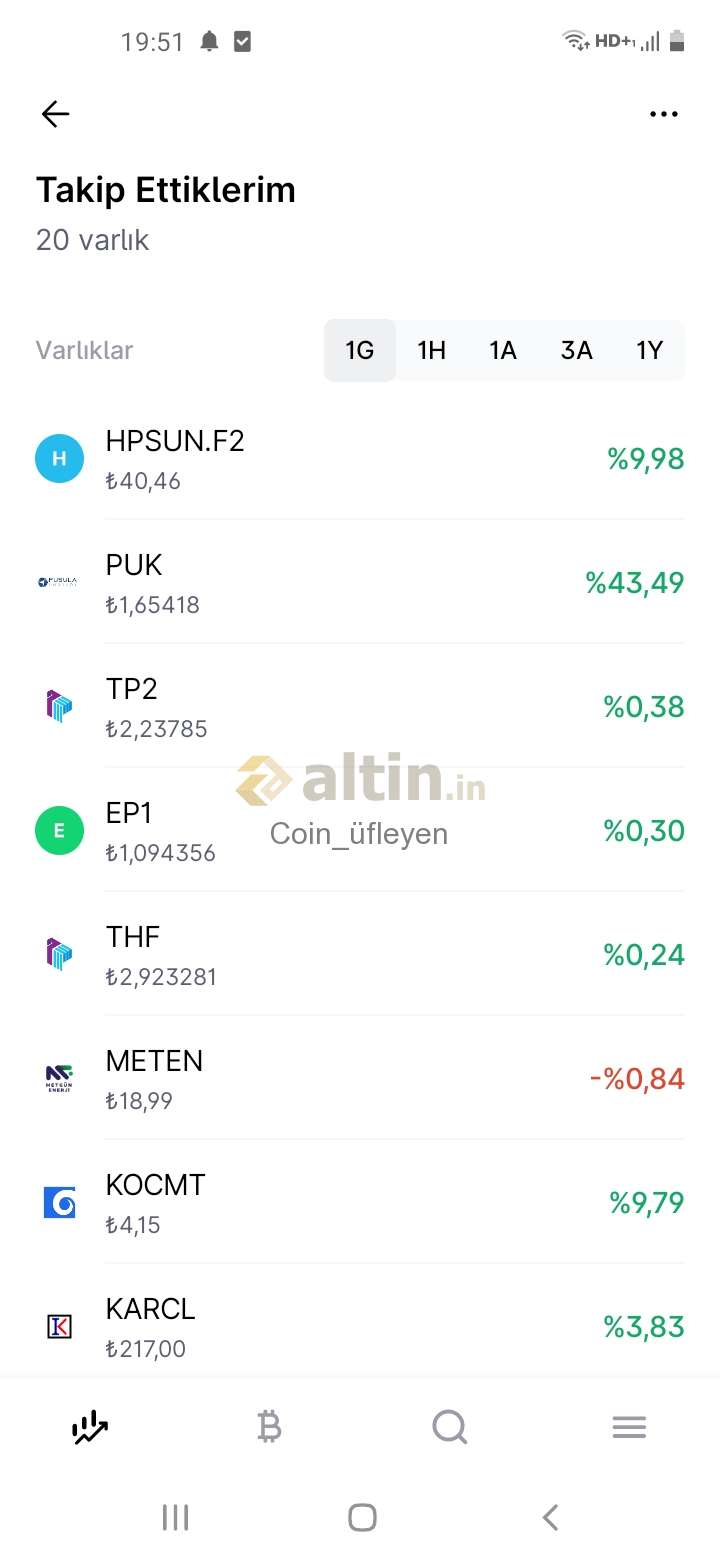Image resolution: width=720 pixels, height=1560 pixels.
Task: Open the KOCMT stock row
Action: point(360,1202)
